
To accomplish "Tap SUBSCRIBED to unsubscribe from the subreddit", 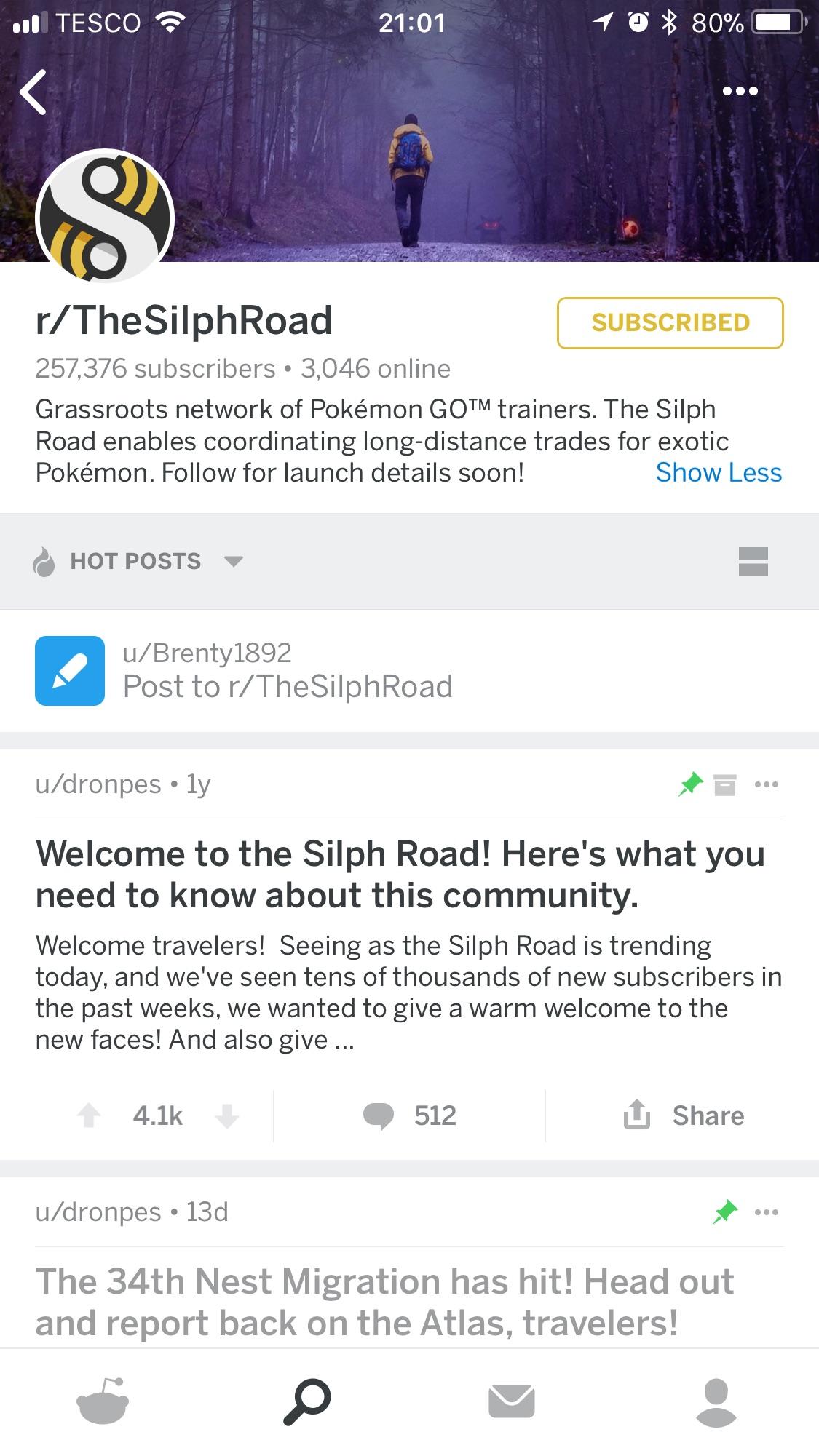I will point(670,322).
